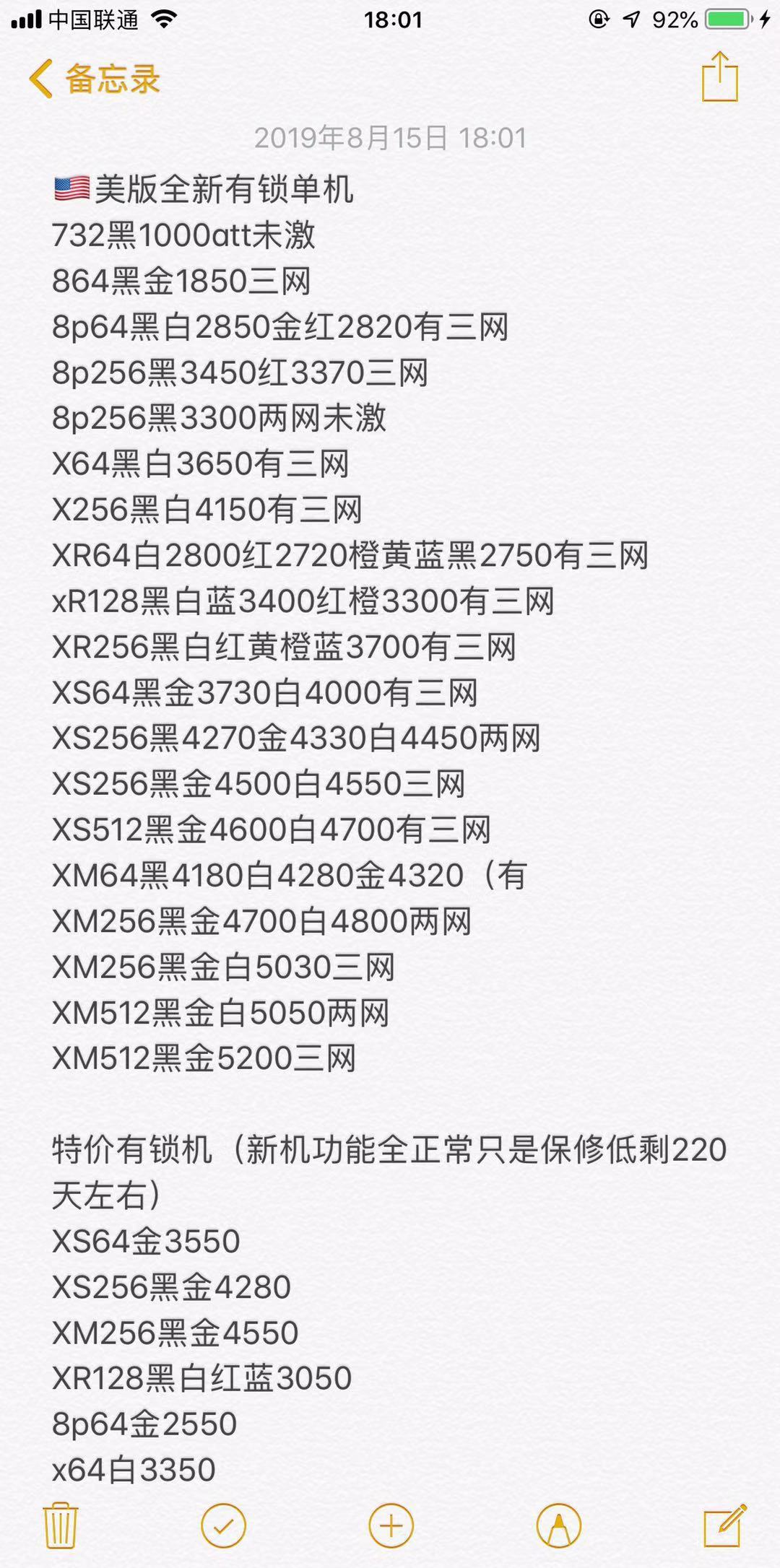Open the plus attachment menu
The image size is (780, 1568).
click(x=391, y=1525)
